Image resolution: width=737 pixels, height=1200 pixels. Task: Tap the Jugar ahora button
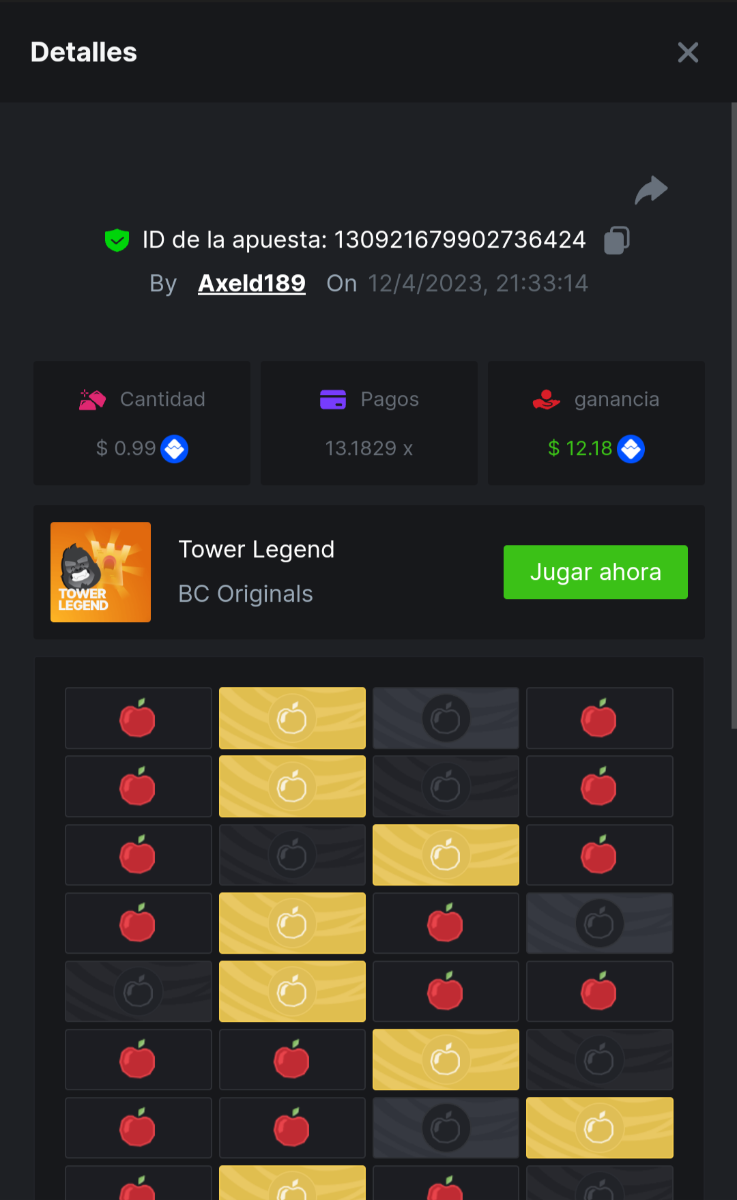tap(595, 572)
